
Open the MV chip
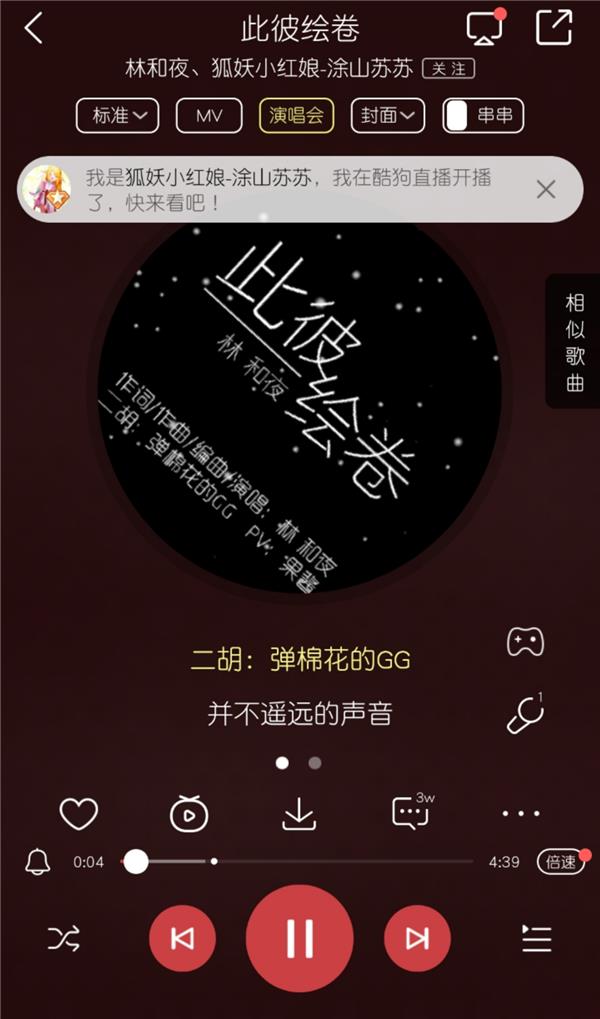click(x=209, y=116)
